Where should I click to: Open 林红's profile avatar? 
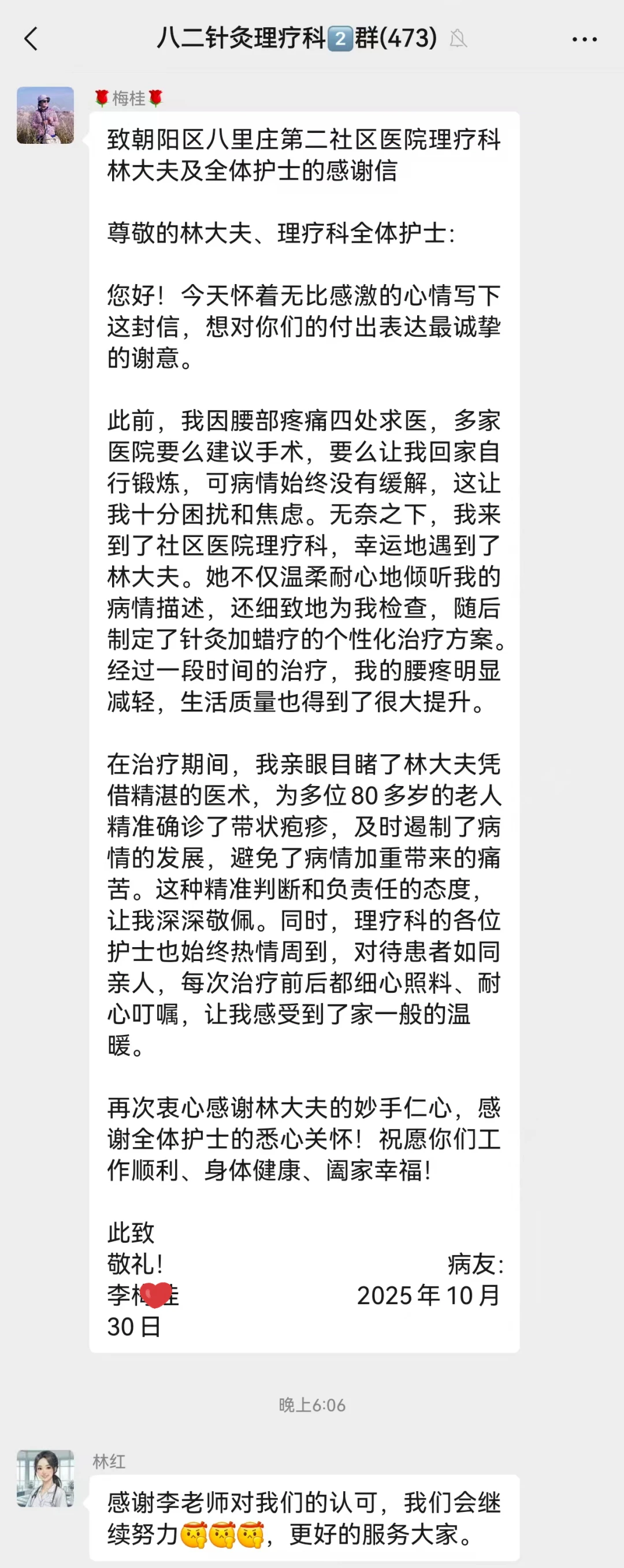45,1478
